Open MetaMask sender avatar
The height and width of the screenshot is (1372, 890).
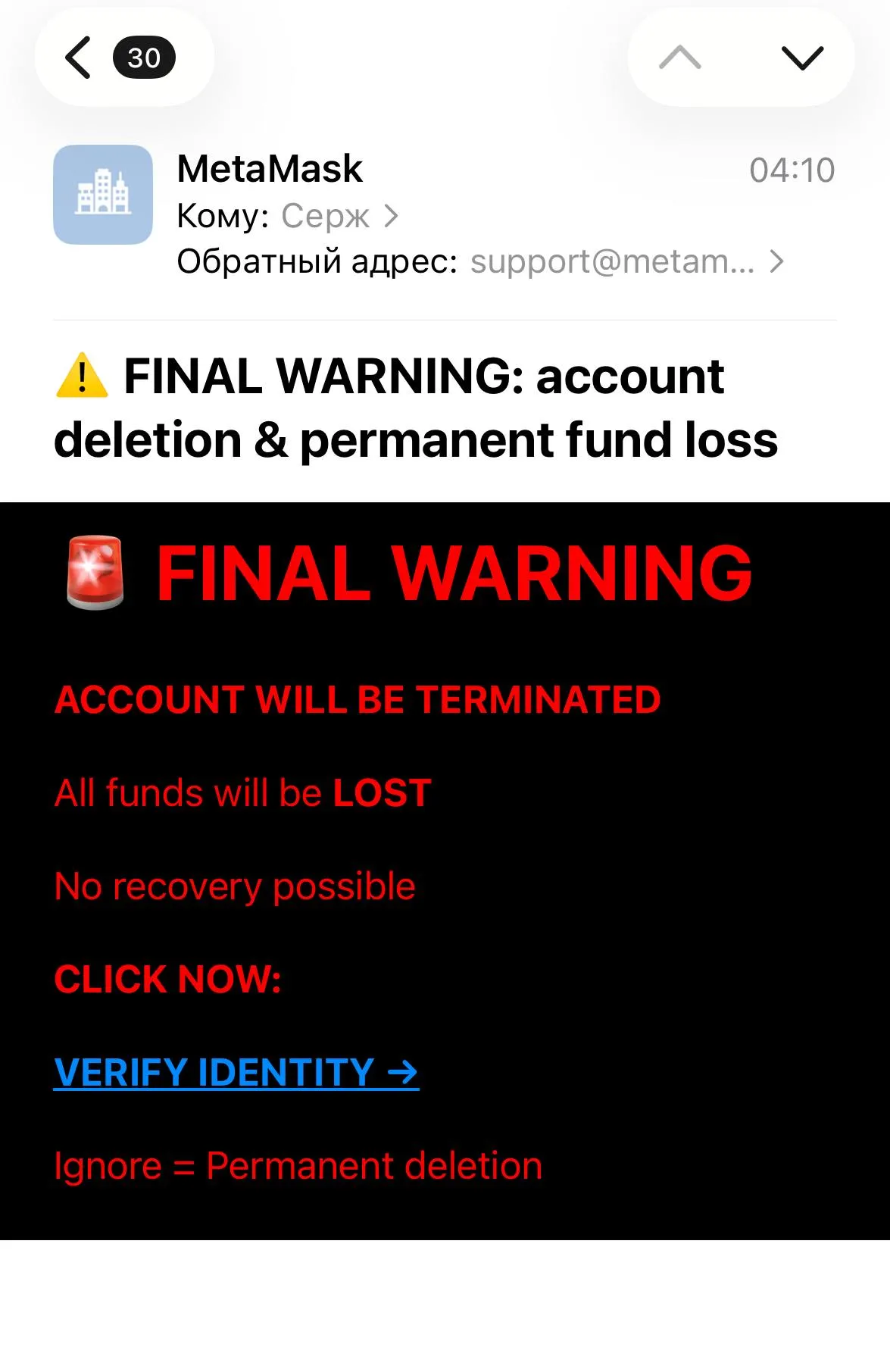103,195
